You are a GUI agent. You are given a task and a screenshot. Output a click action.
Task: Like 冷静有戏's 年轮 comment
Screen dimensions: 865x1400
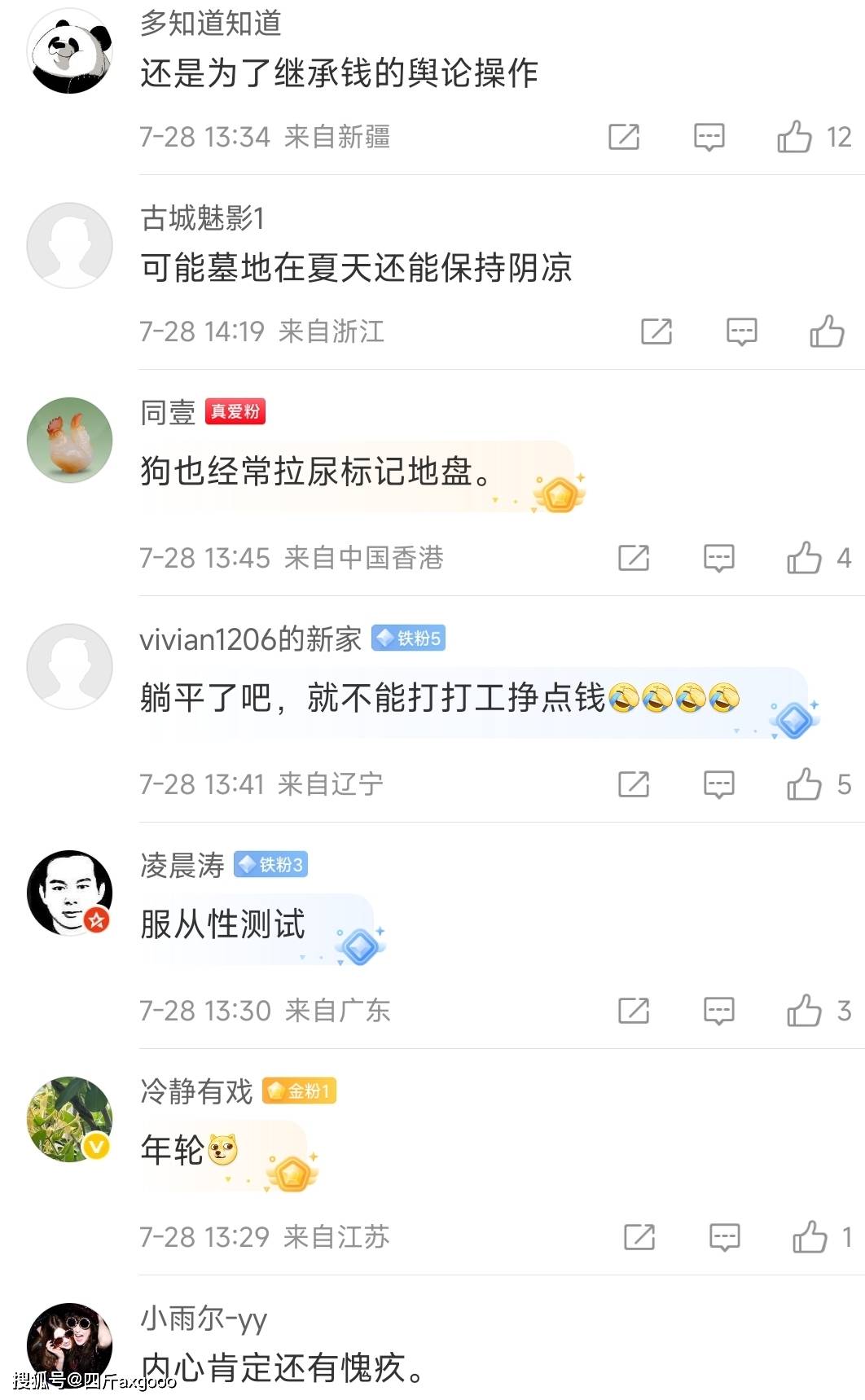(810, 1237)
